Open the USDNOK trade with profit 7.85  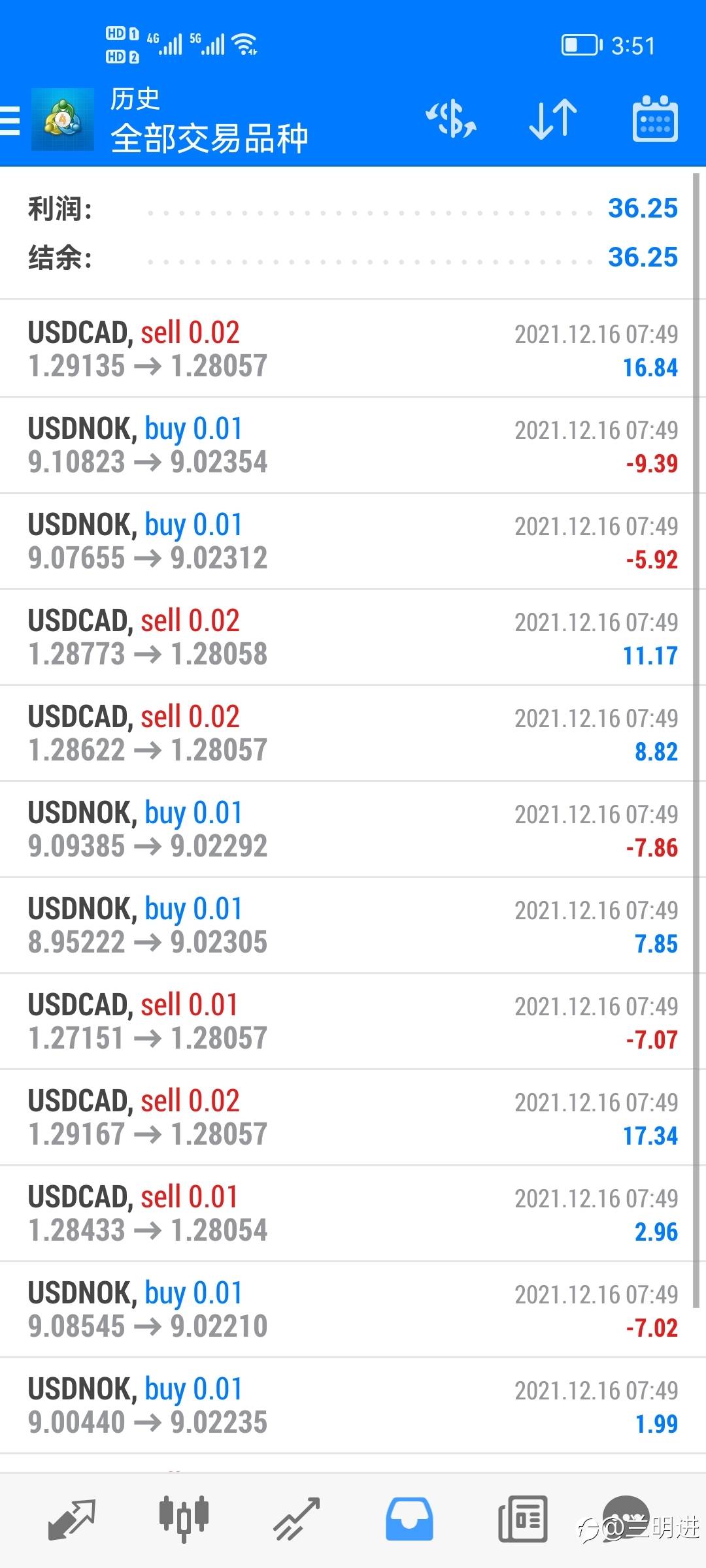(x=353, y=925)
